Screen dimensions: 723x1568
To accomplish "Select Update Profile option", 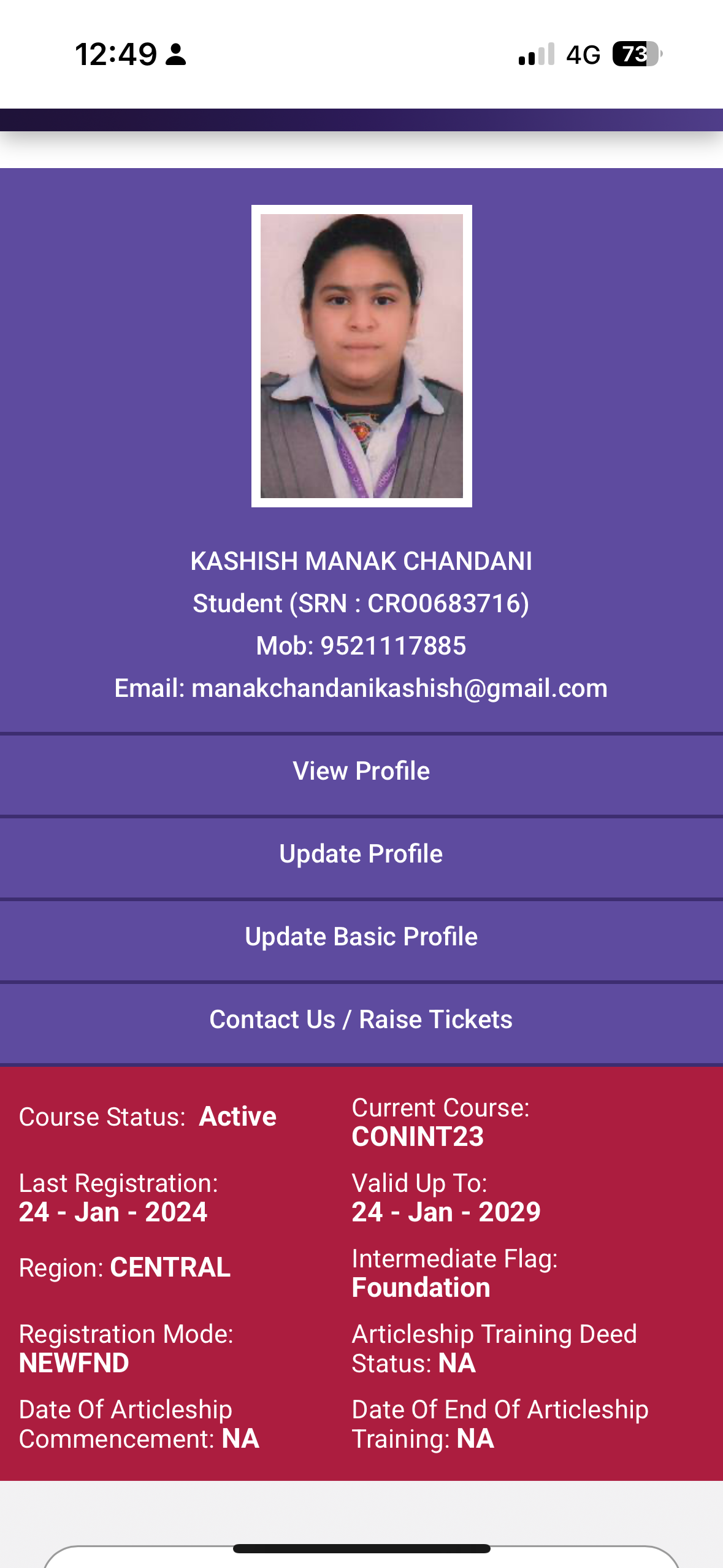I will tap(361, 854).
